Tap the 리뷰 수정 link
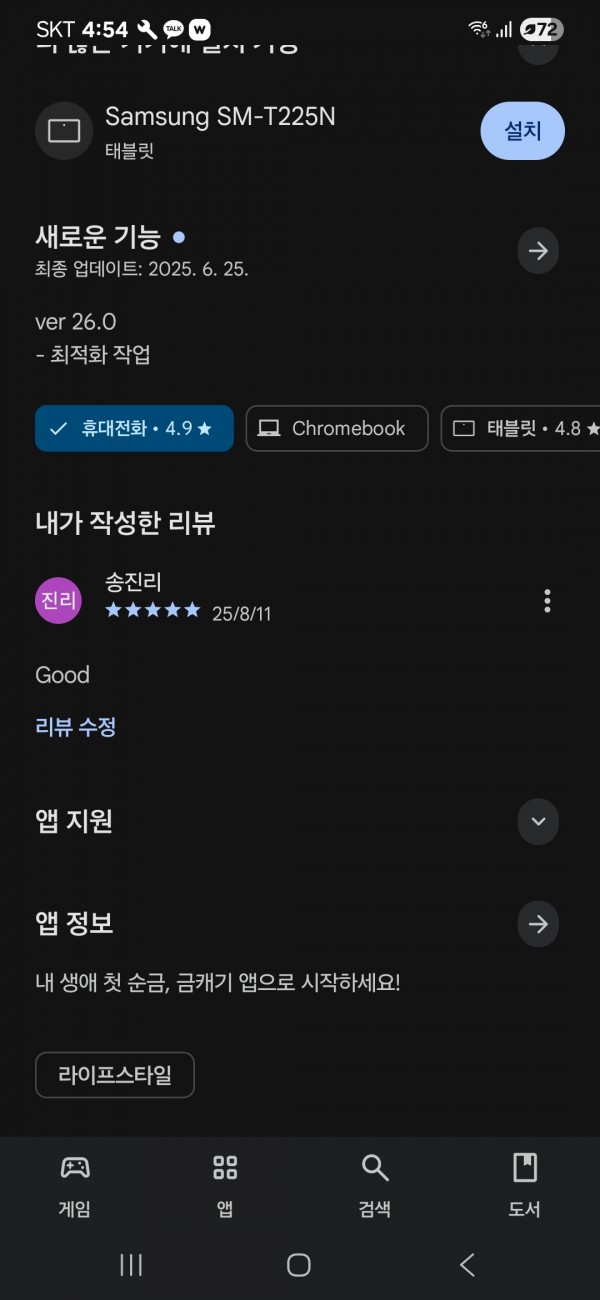 coord(76,727)
